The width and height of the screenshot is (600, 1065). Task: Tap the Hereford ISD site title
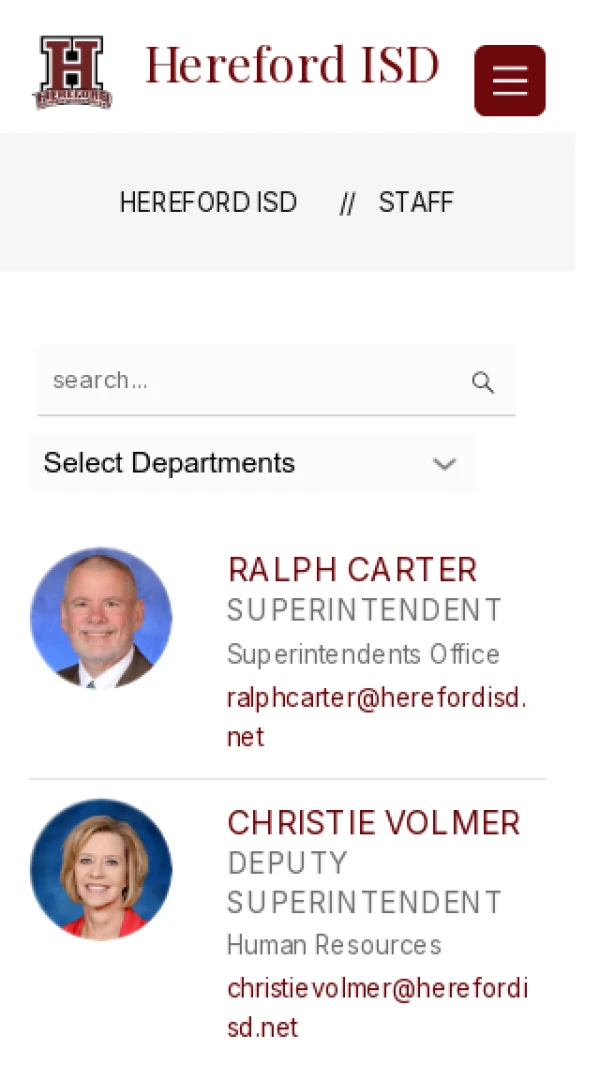click(292, 65)
